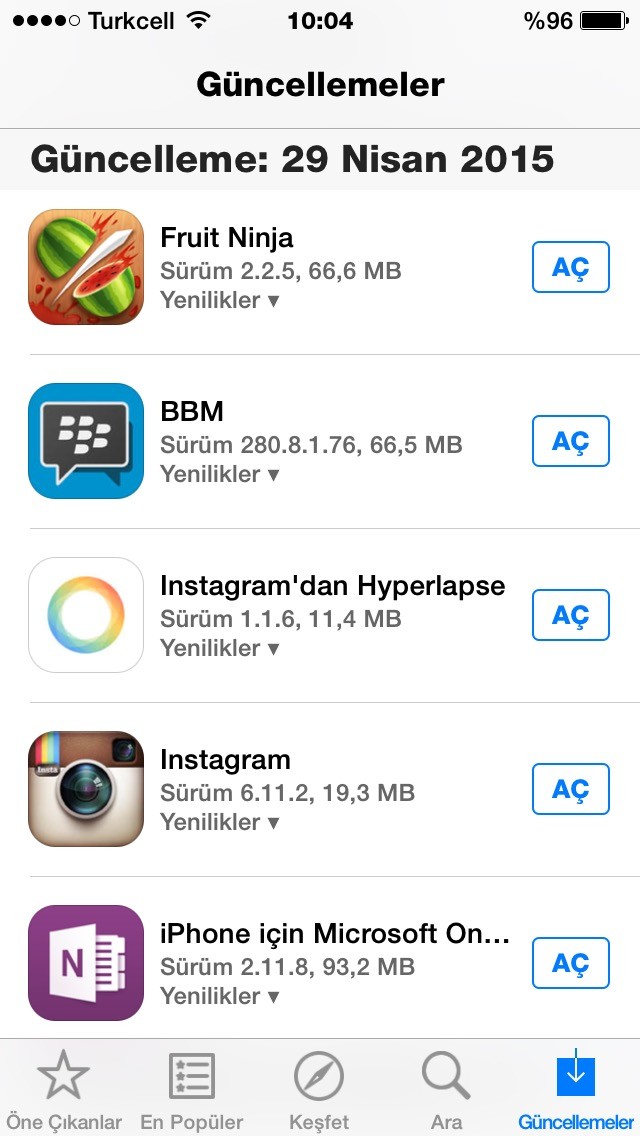This screenshot has width=640, height=1136.
Task: Open Fruit Ninja with the AÇ button
Action: click(x=570, y=267)
